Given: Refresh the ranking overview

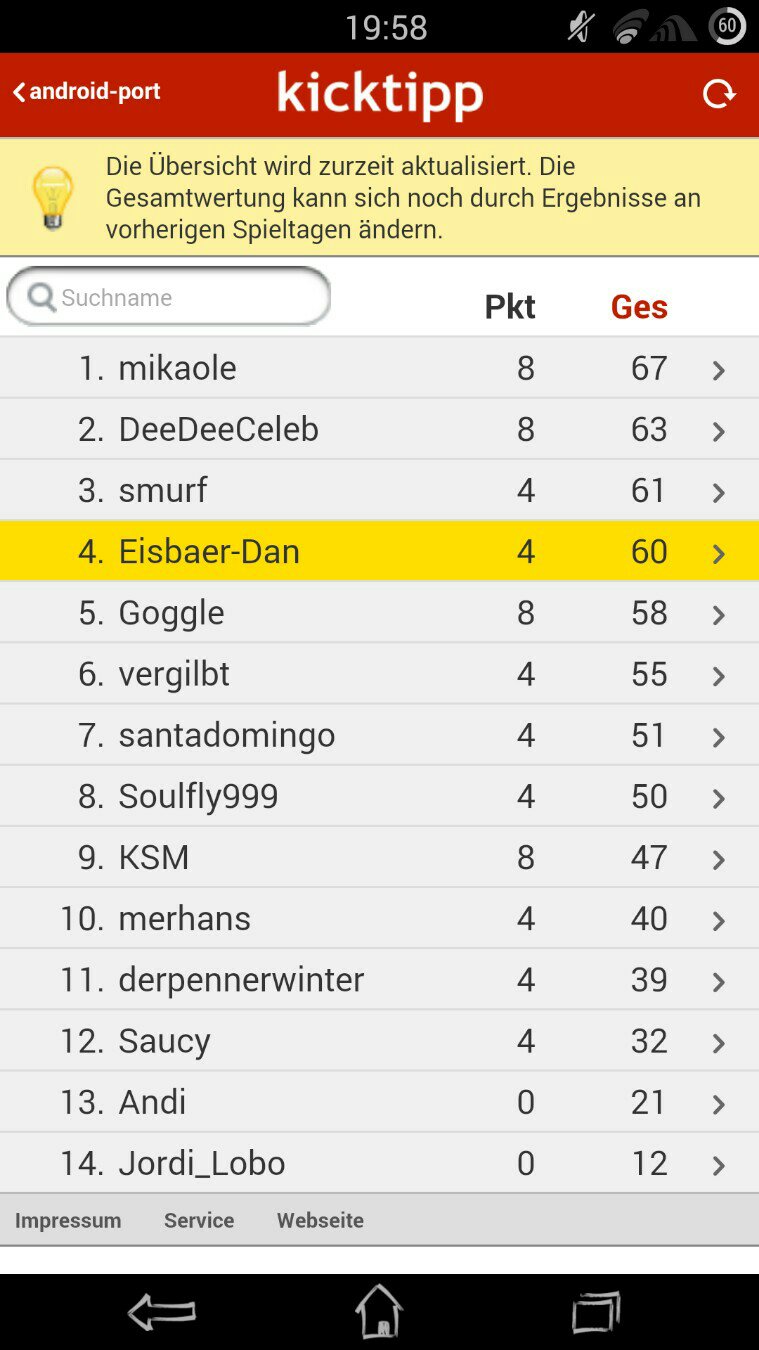Looking at the screenshot, I should (718, 93).
